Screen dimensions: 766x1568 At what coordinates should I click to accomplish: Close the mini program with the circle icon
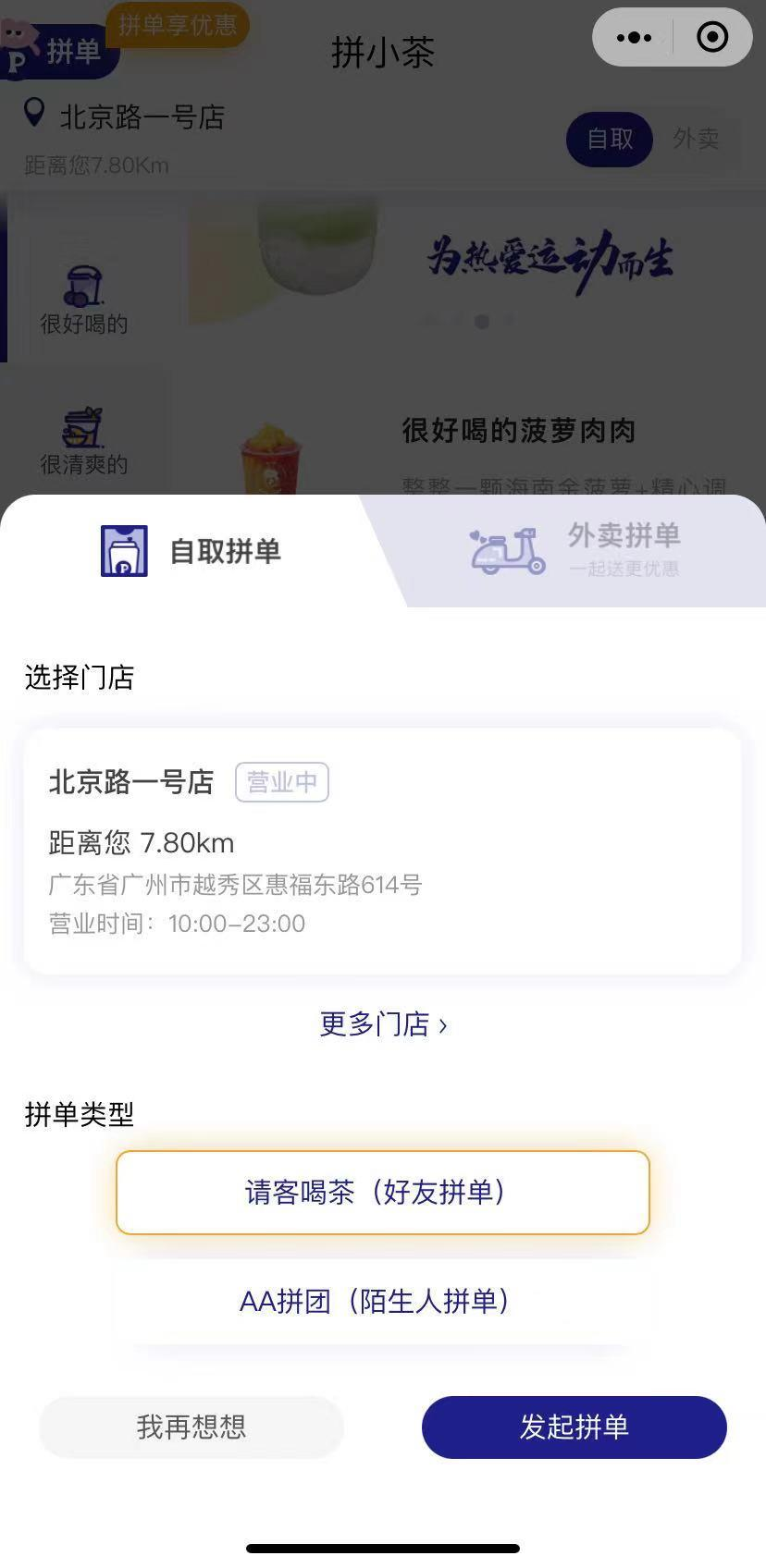pos(712,38)
